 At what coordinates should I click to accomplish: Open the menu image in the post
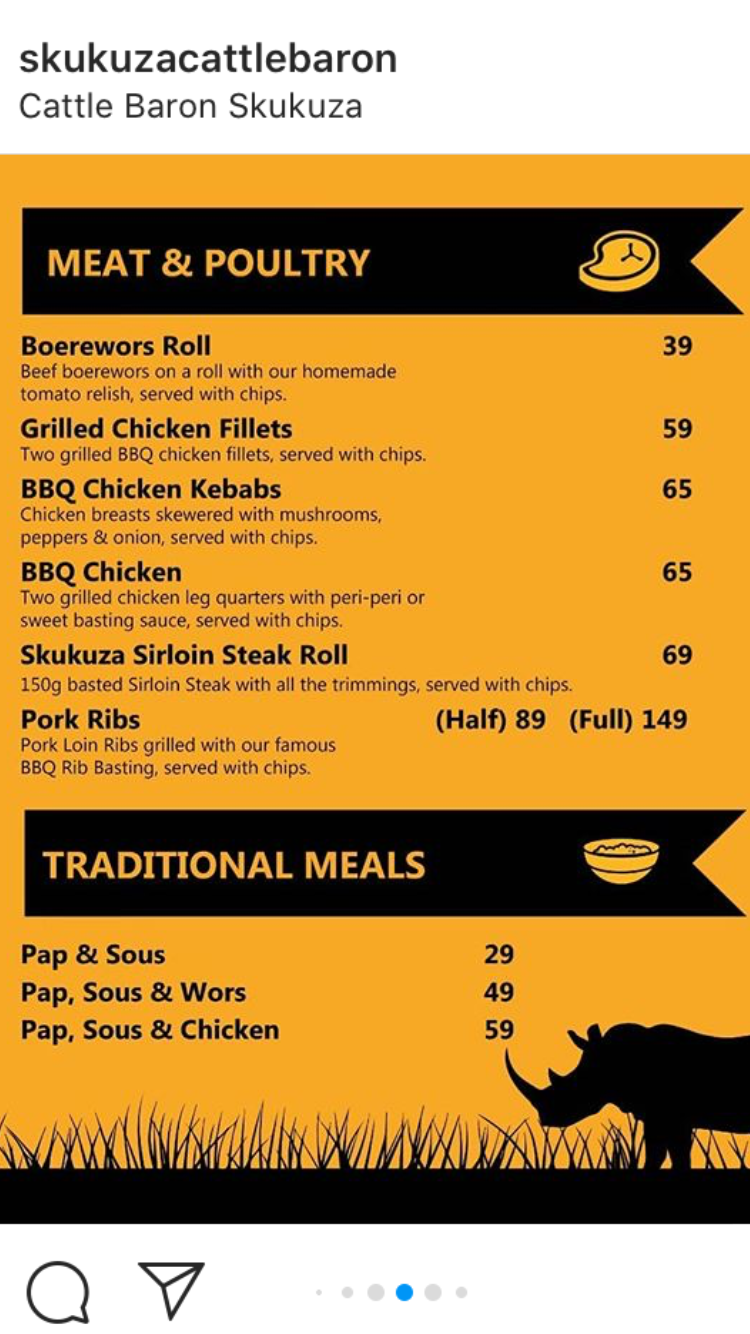pos(375,689)
